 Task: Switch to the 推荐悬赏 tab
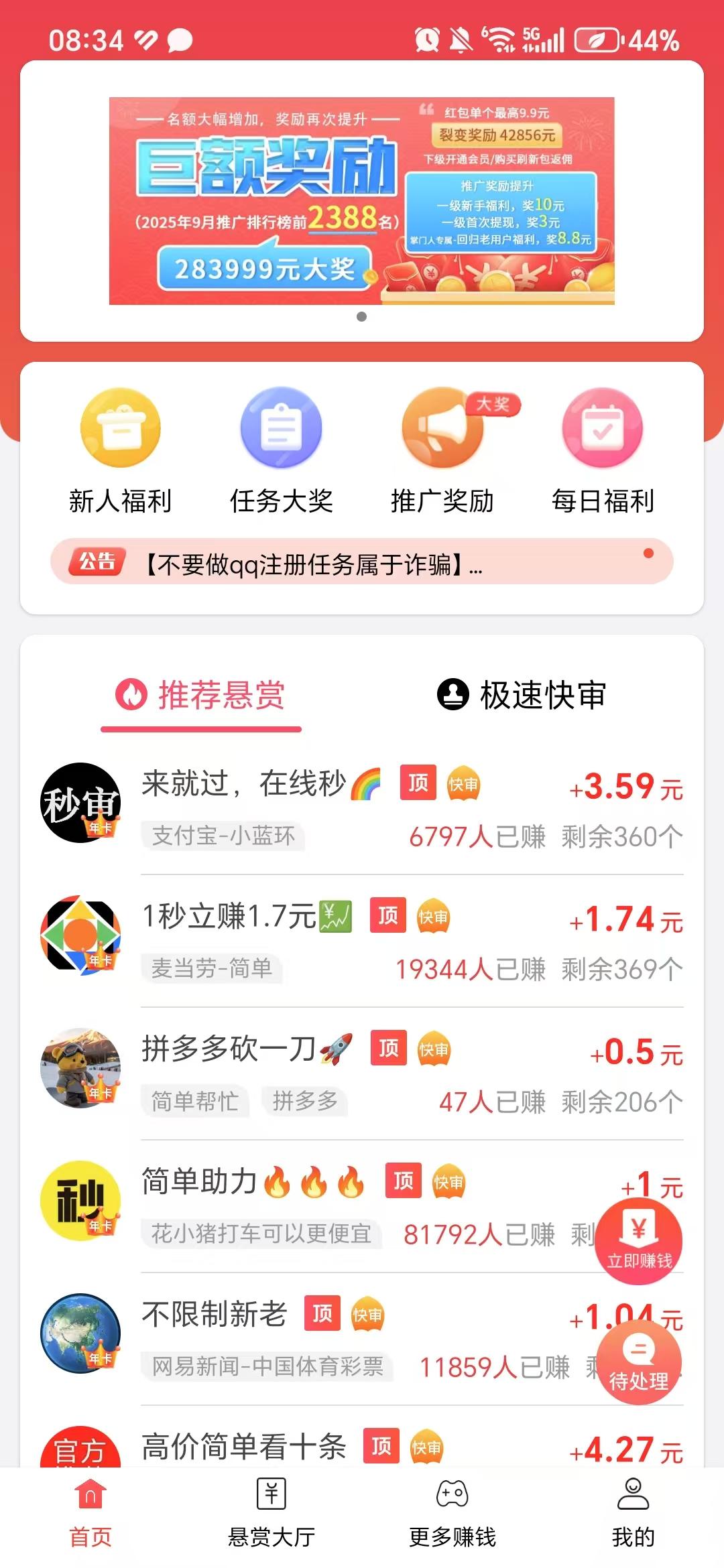(201, 696)
